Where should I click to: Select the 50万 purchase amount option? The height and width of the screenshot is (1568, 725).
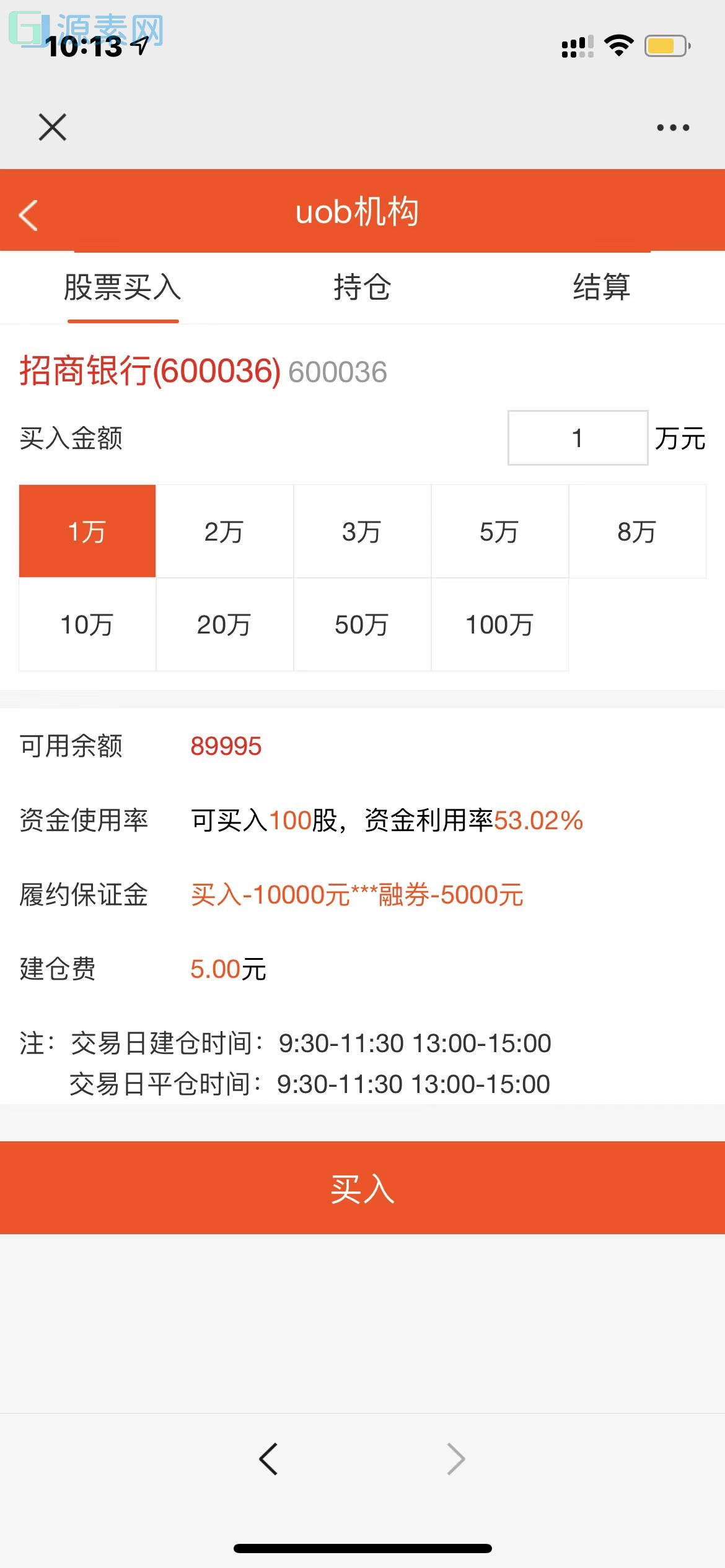pyautogui.click(x=361, y=624)
